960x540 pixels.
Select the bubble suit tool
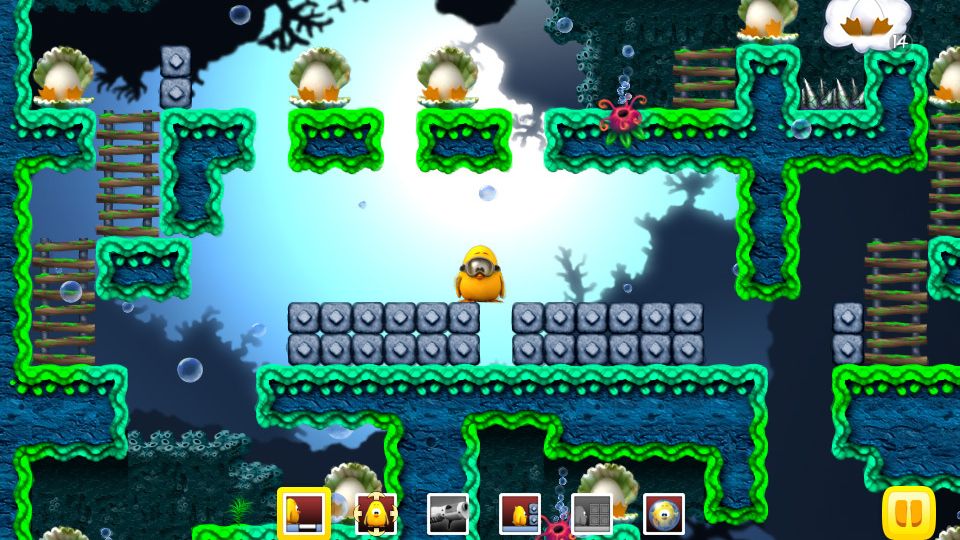pos(664,513)
